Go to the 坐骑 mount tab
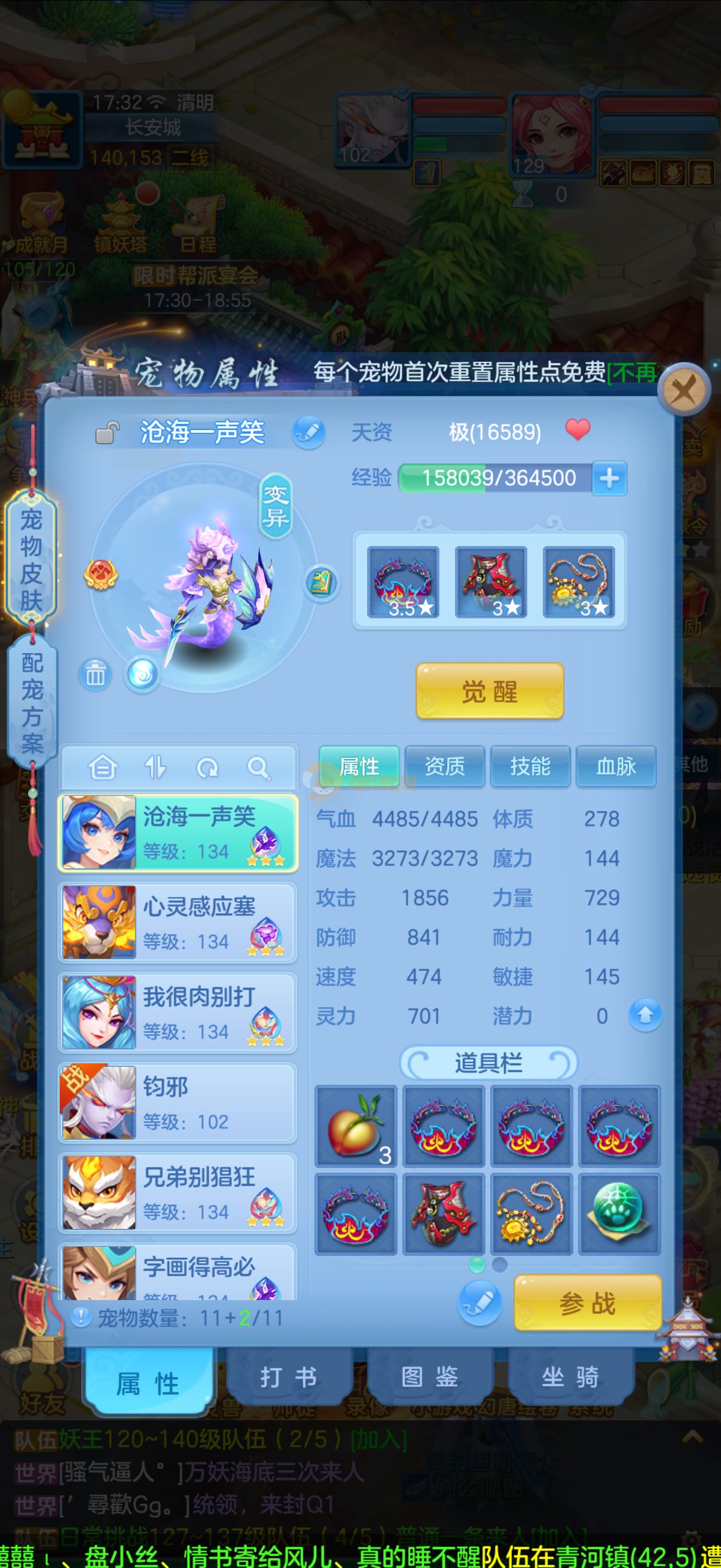The width and height of the screenshot is (721, 1568). [x=570, y=1377]
